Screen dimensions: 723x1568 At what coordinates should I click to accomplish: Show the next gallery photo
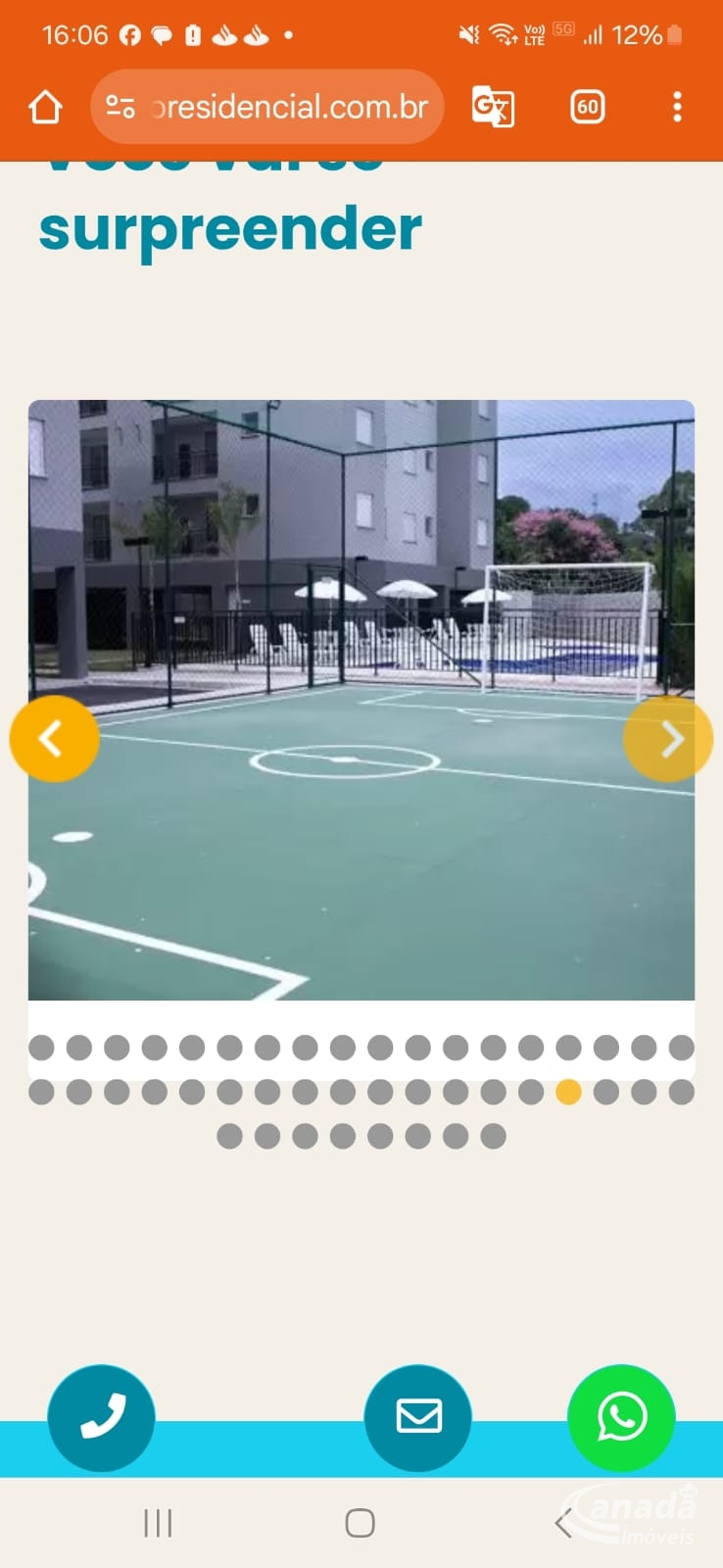pos(668,739)
